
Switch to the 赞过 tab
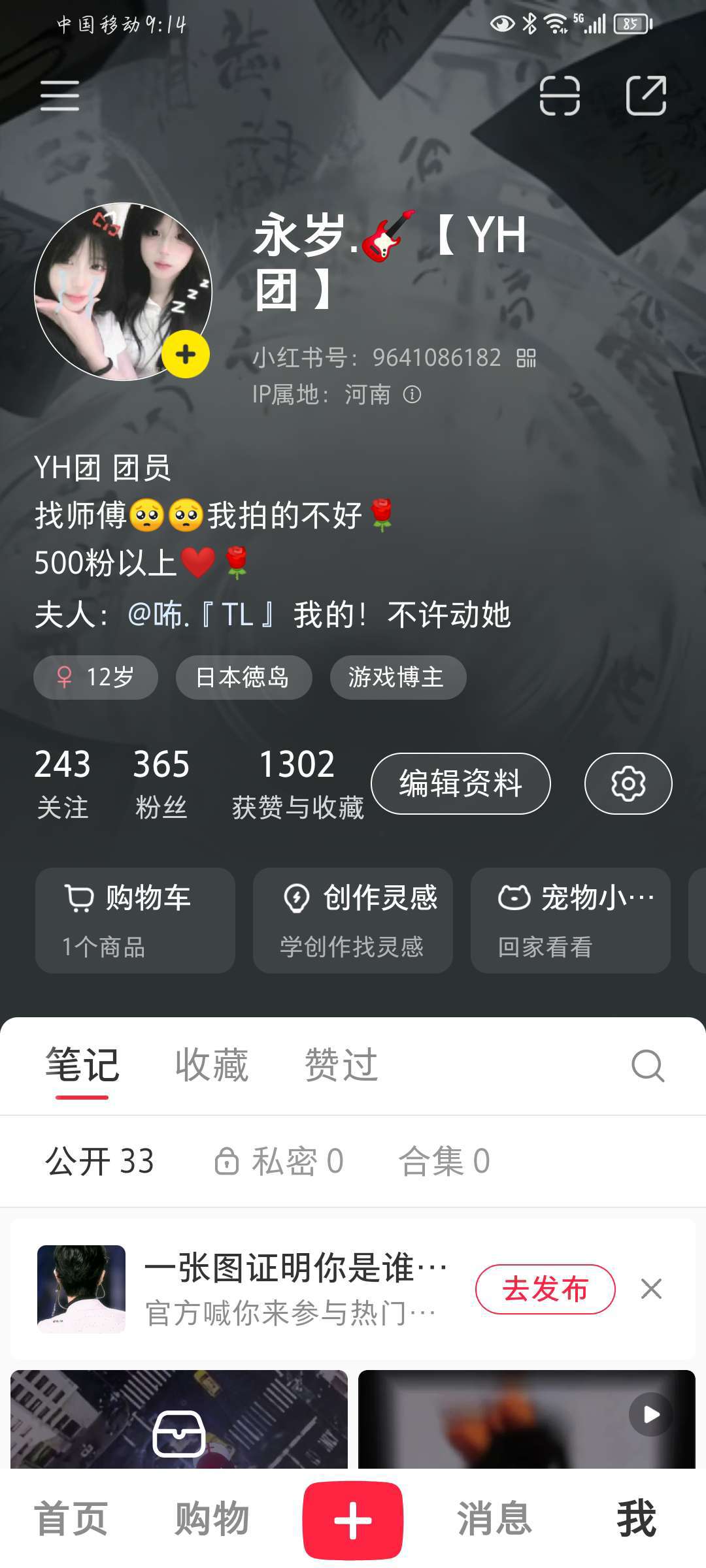point(341,1065)
